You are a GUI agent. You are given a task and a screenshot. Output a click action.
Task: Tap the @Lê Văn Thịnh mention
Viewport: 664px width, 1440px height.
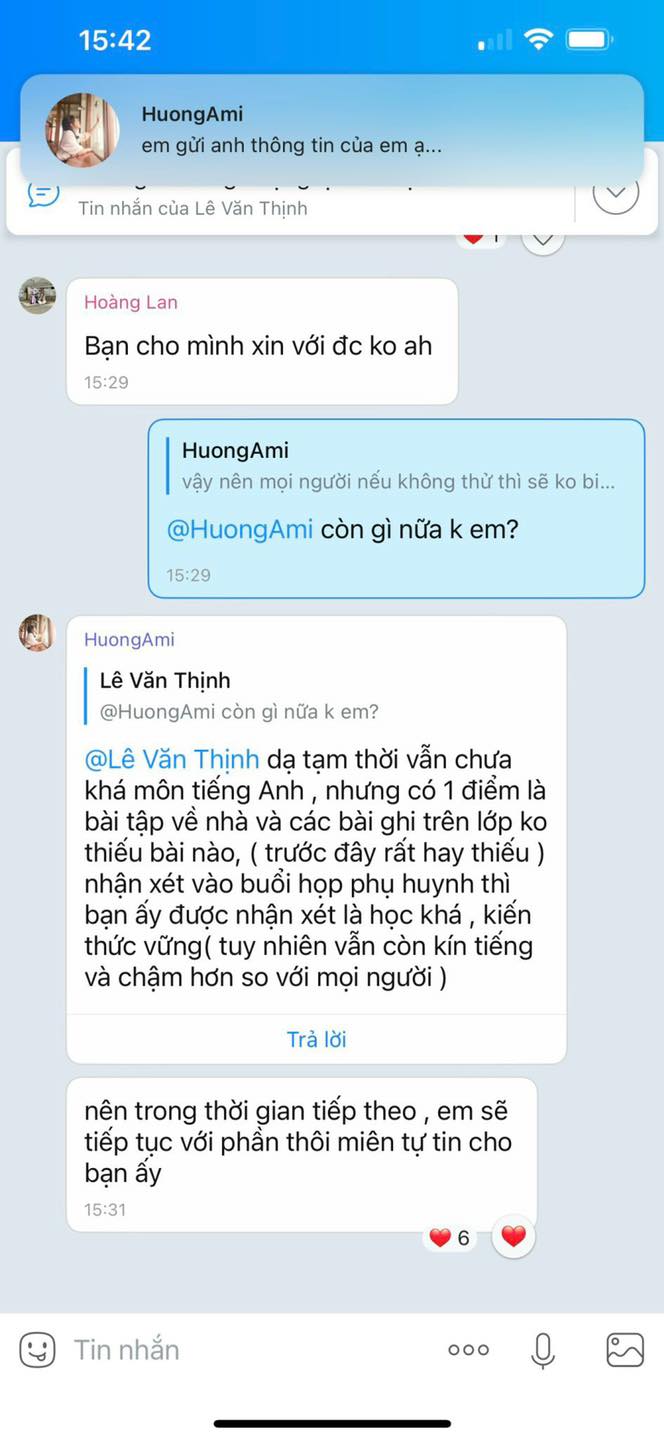coord(172,759)
